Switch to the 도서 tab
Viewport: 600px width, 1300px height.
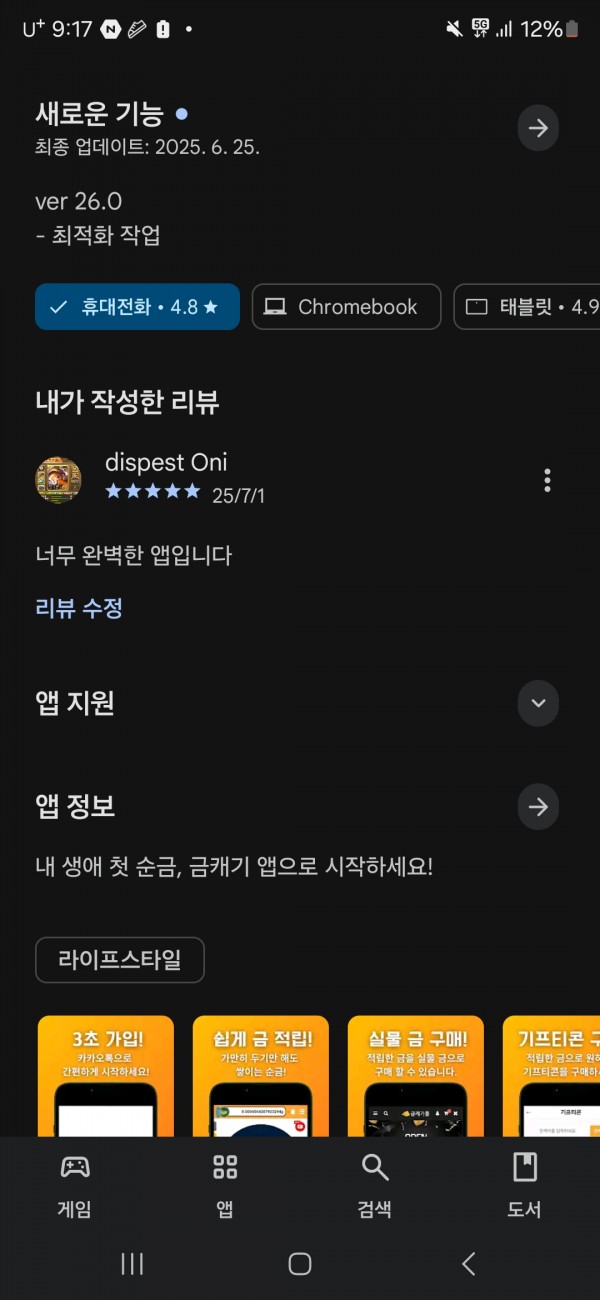pos(525,1185)
